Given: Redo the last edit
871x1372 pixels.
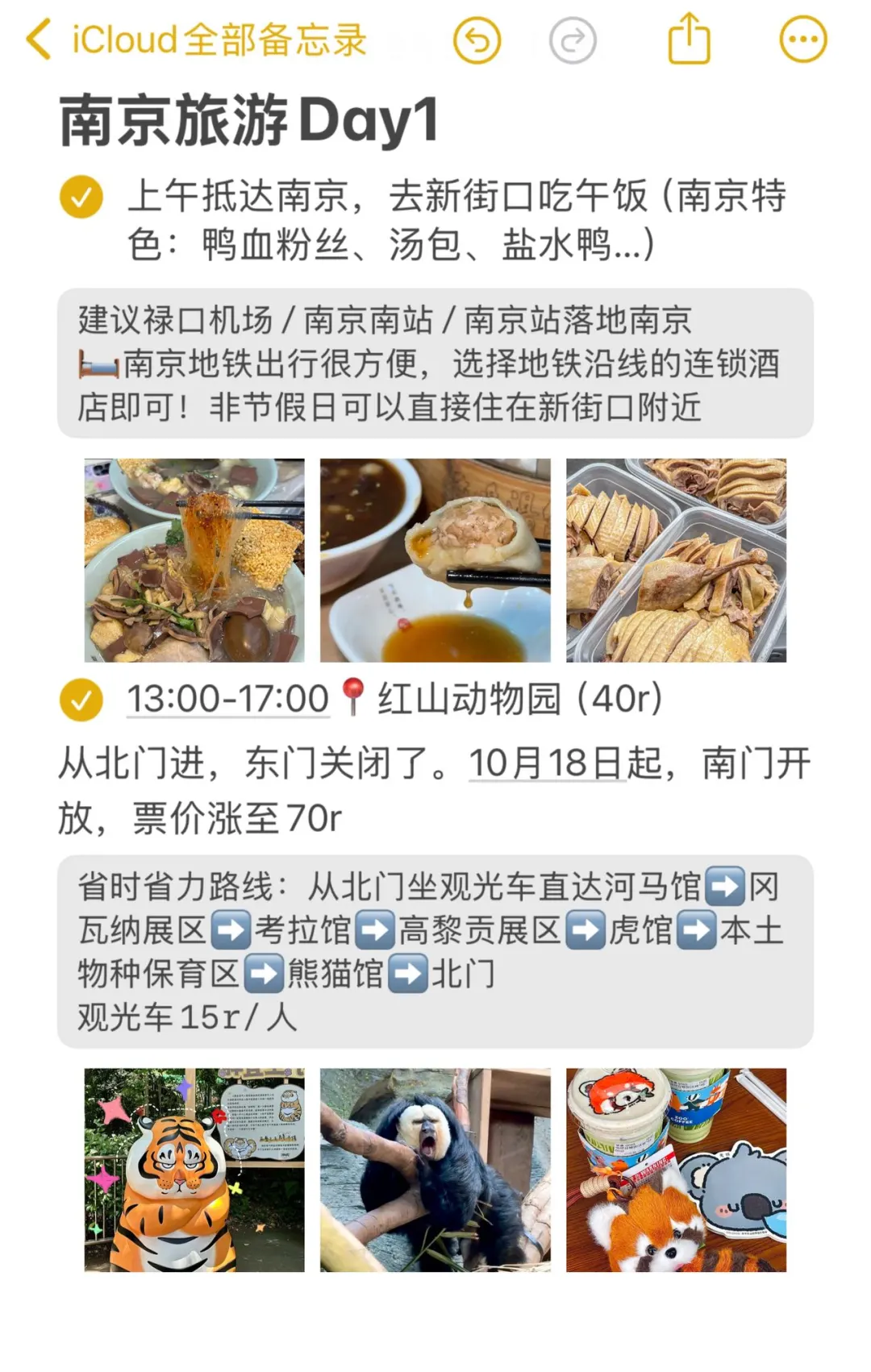Looking at the screenshot, I should [573, 40].
